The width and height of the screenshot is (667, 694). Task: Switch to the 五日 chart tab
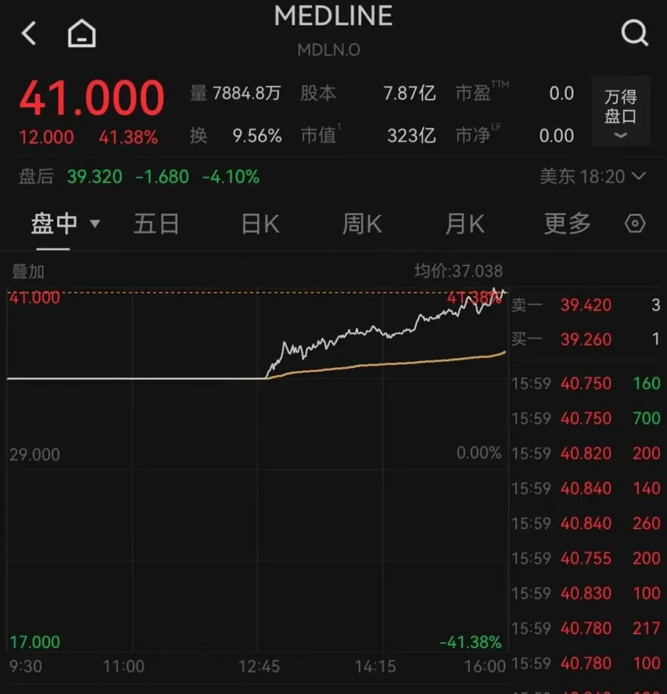pyautogui.click(x=157, y=223)
